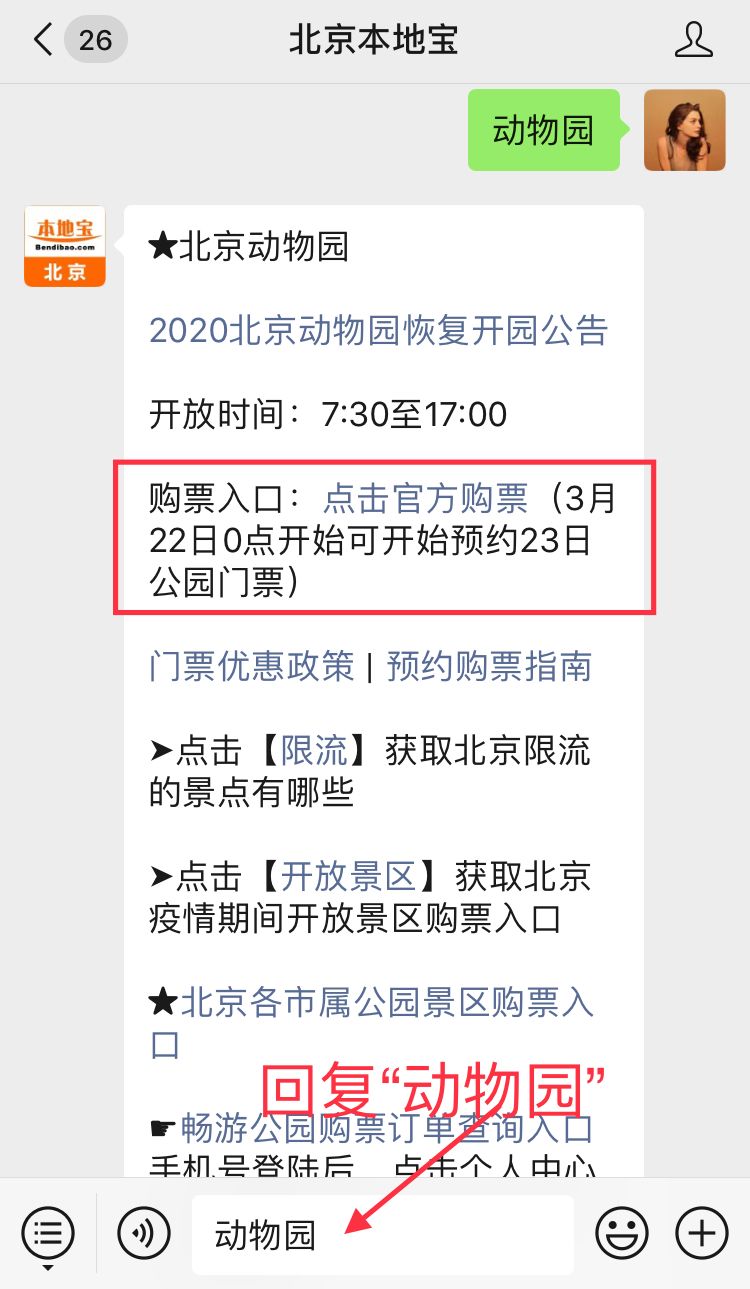
Task: Open the attachment options with the plus icon
Action: [700, 1232]
